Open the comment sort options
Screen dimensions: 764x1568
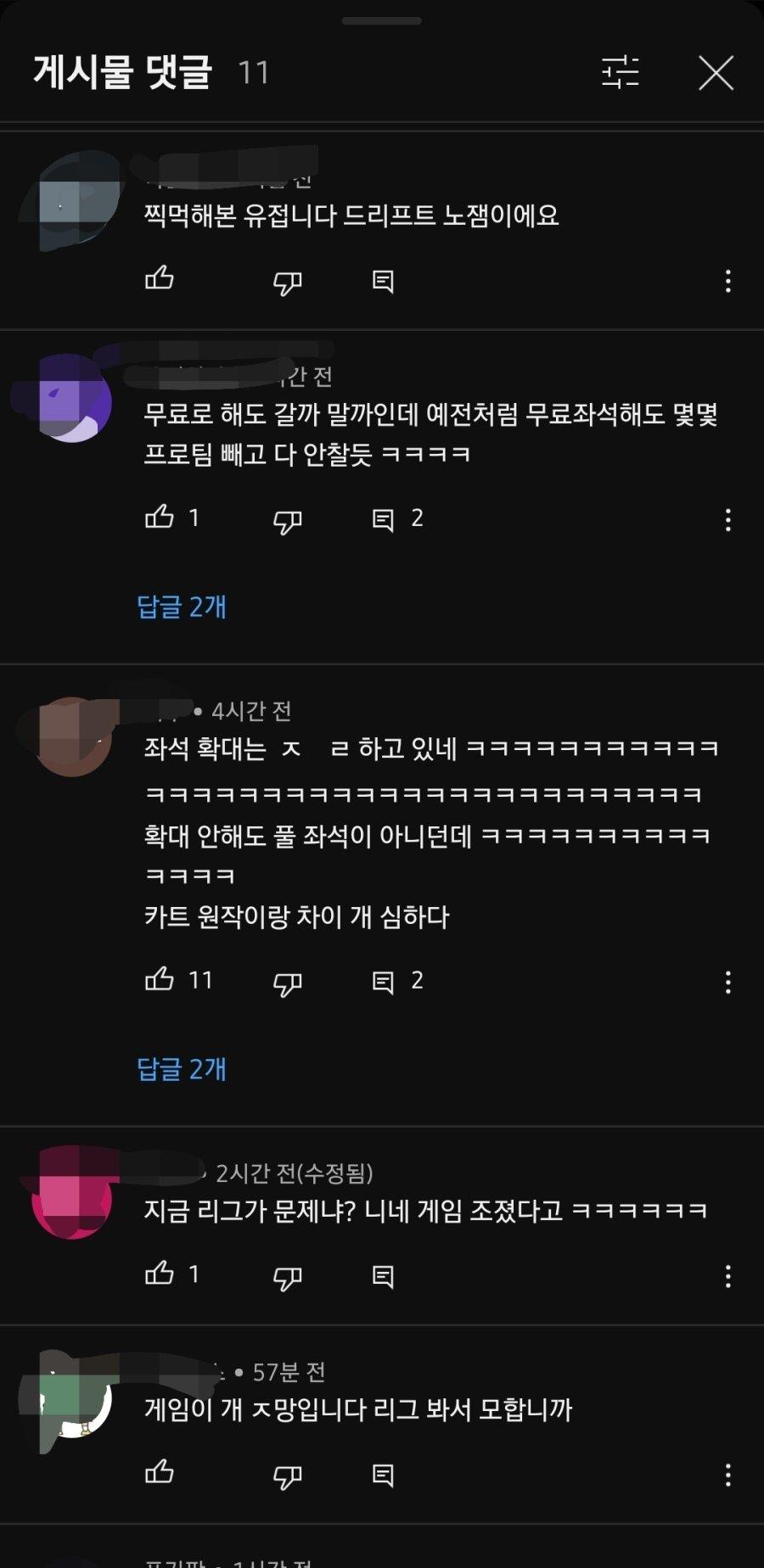pos(621,72)
